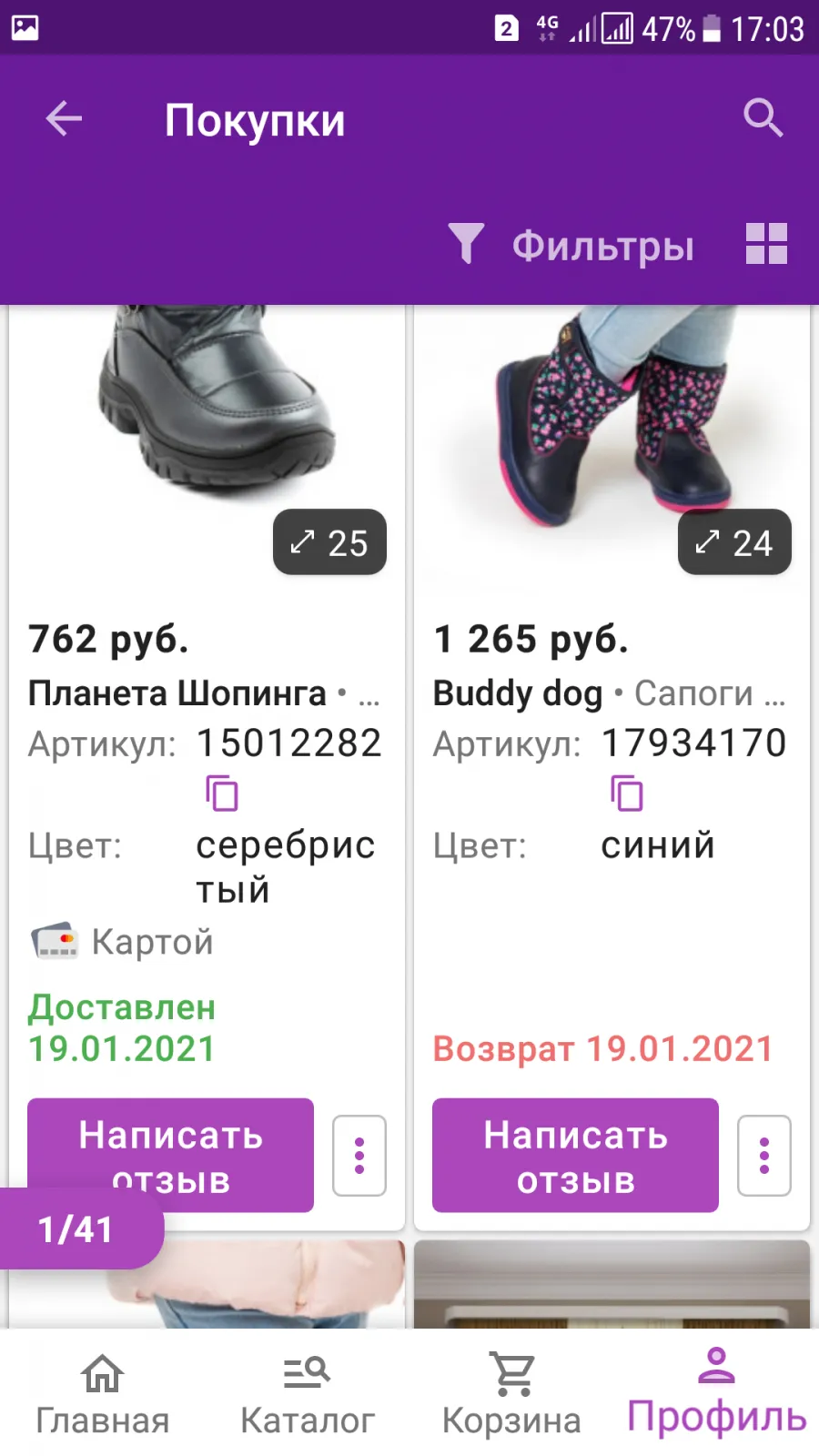The width and height of the screenshot is (819, 1456).
Task: Open the Планета Шопинга product card
Action: pos(205,694)
